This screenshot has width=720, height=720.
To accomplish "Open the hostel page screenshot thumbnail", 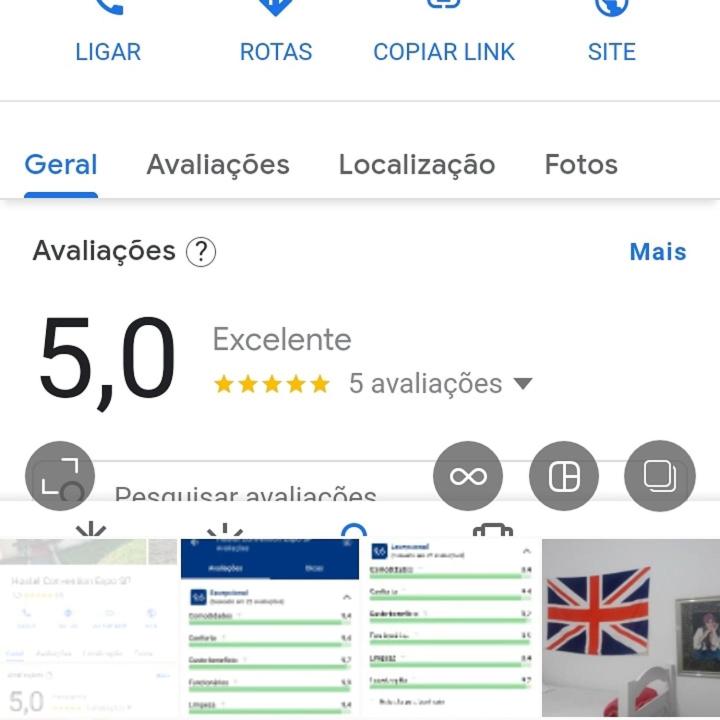I will coord(89,628).
